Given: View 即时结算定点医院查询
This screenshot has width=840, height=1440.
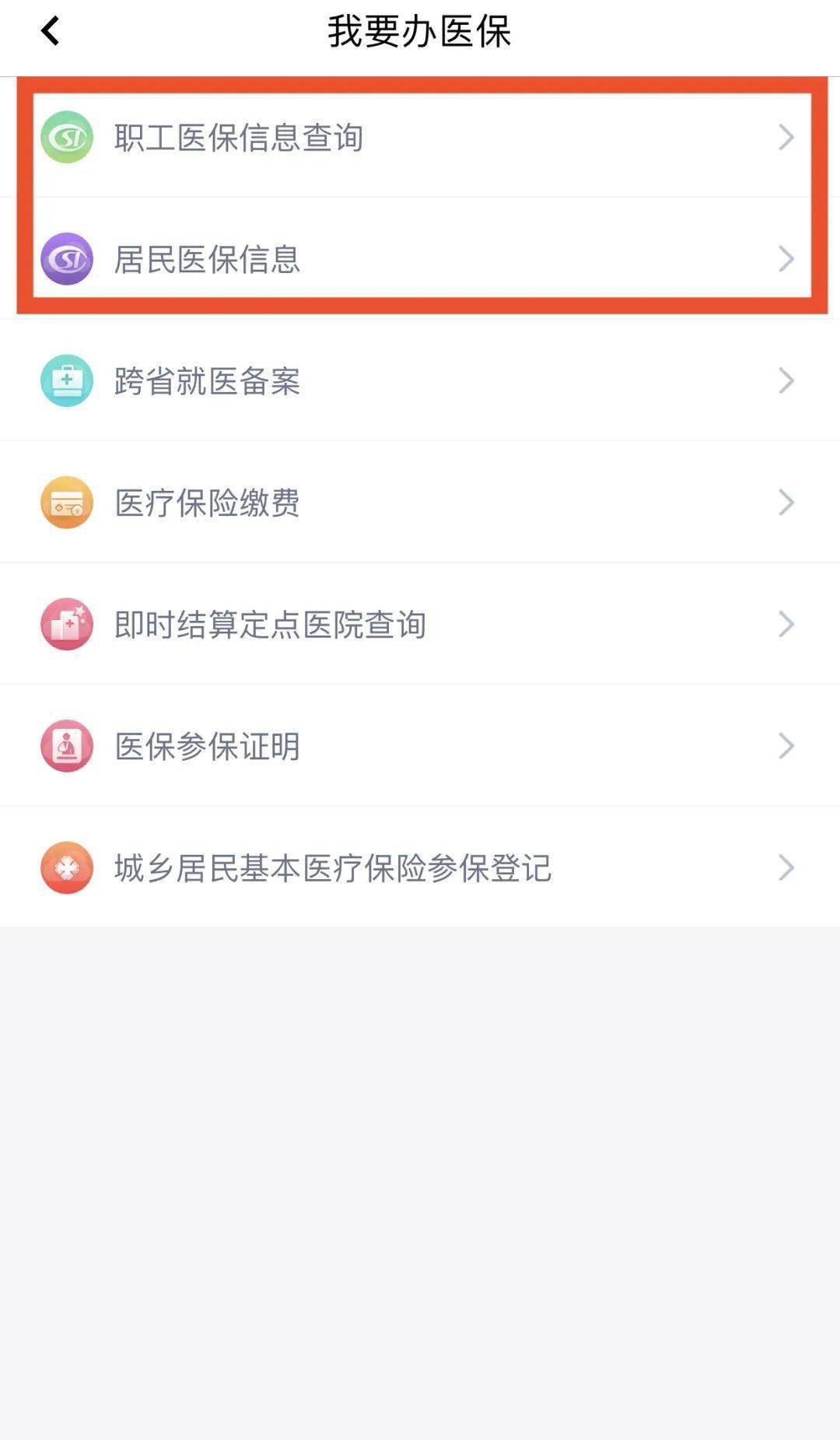Looking at the screenshot, I should 270,624.
